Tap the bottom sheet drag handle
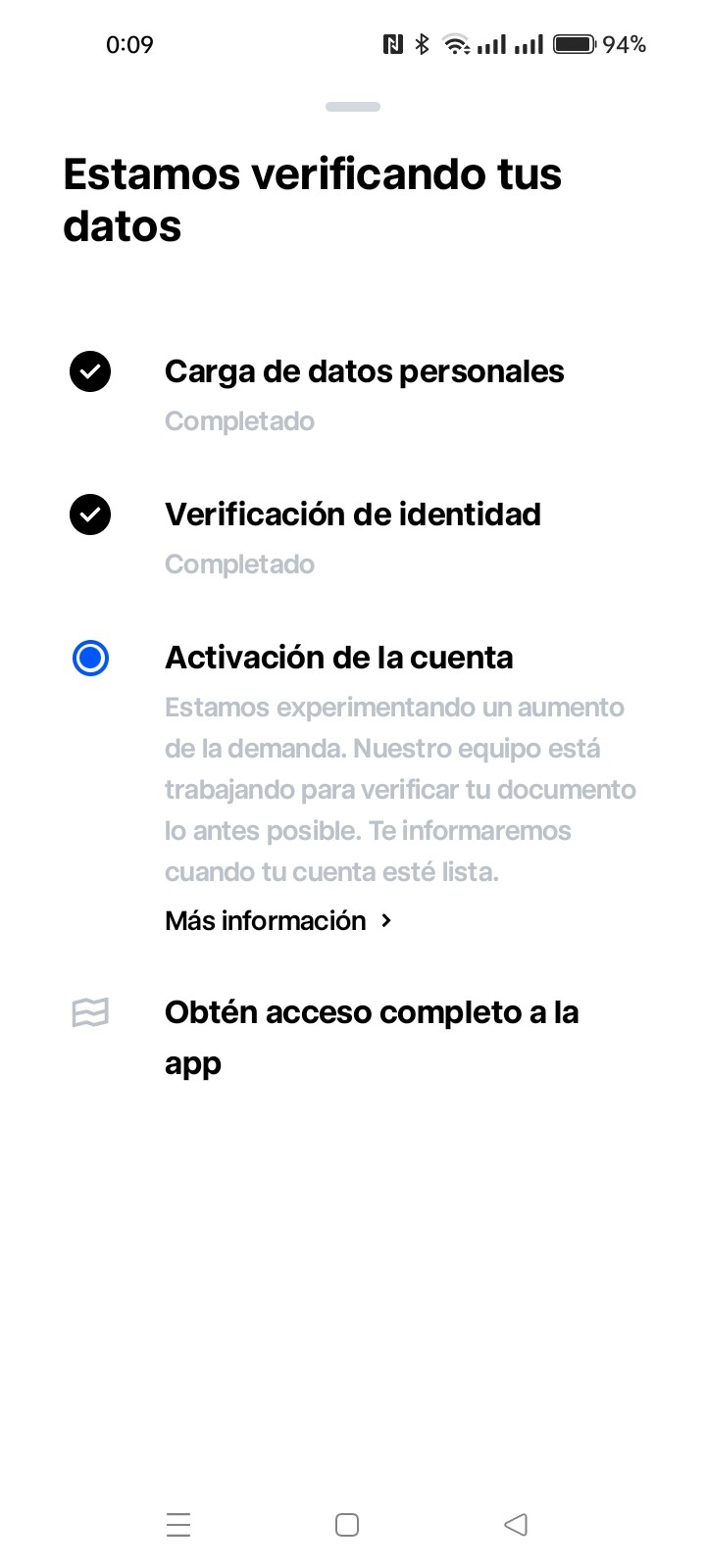 (x=353, y=107)
